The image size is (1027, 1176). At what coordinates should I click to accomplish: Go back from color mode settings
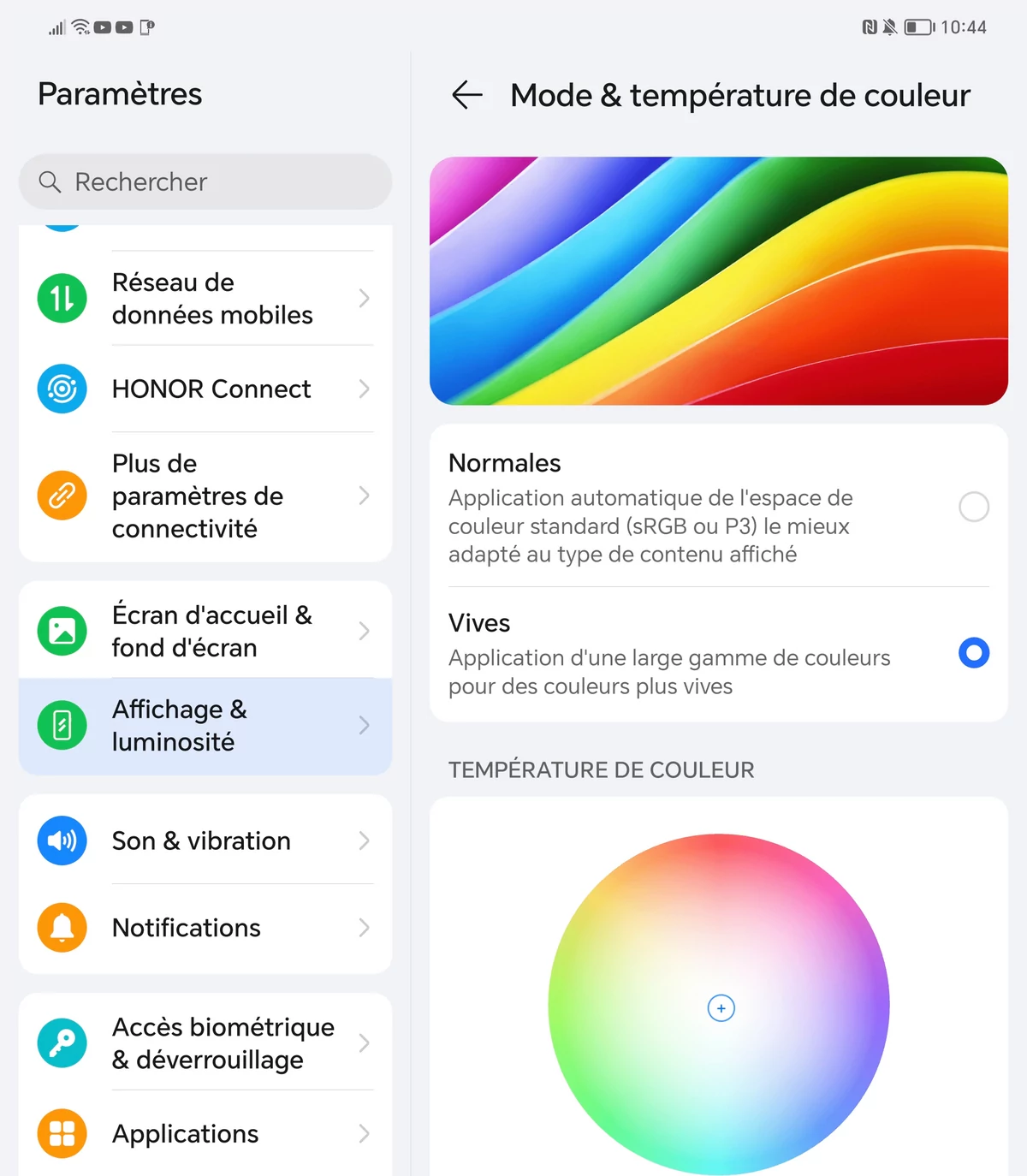(x=467, y=95)
